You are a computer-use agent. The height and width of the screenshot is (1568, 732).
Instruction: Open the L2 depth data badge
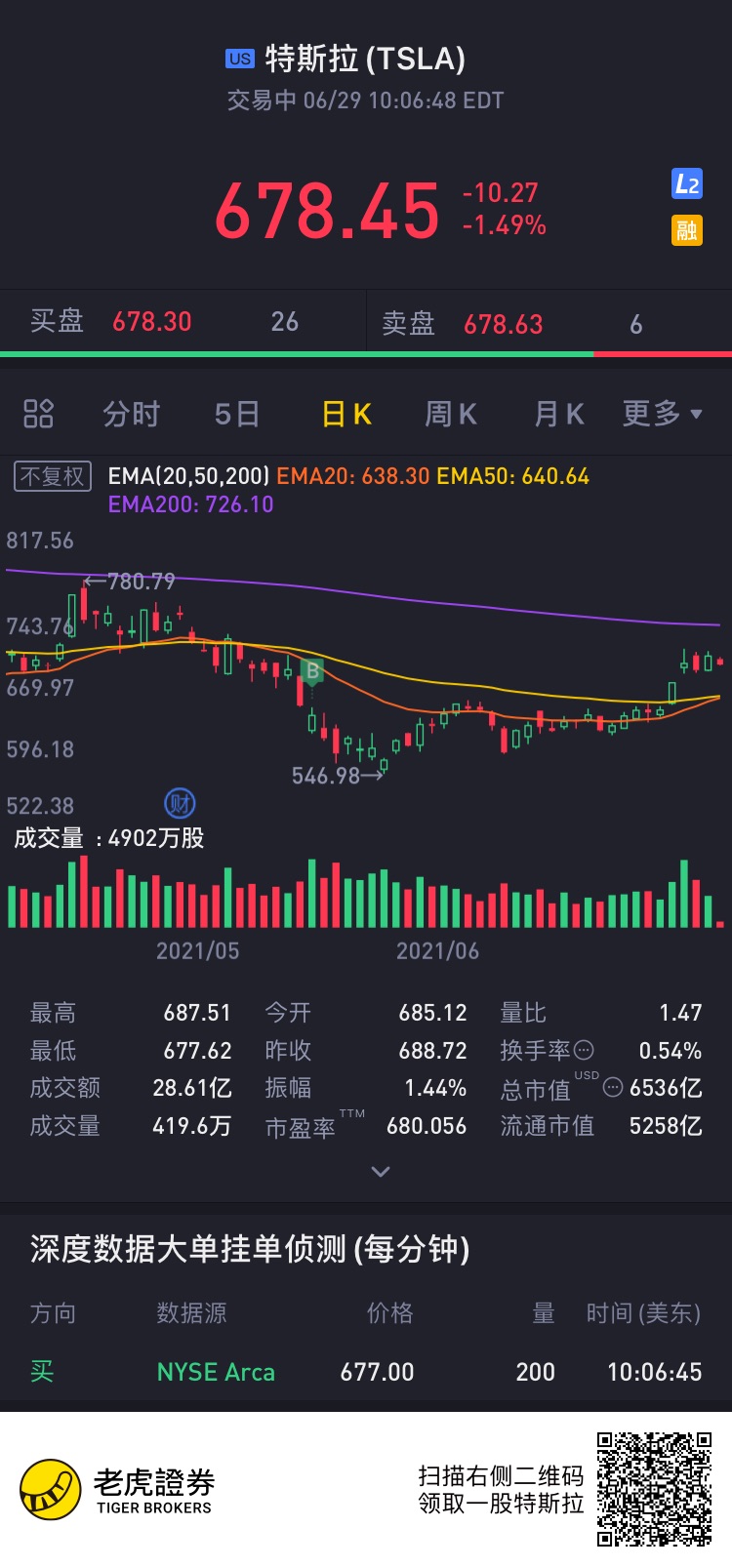[687, 183]
